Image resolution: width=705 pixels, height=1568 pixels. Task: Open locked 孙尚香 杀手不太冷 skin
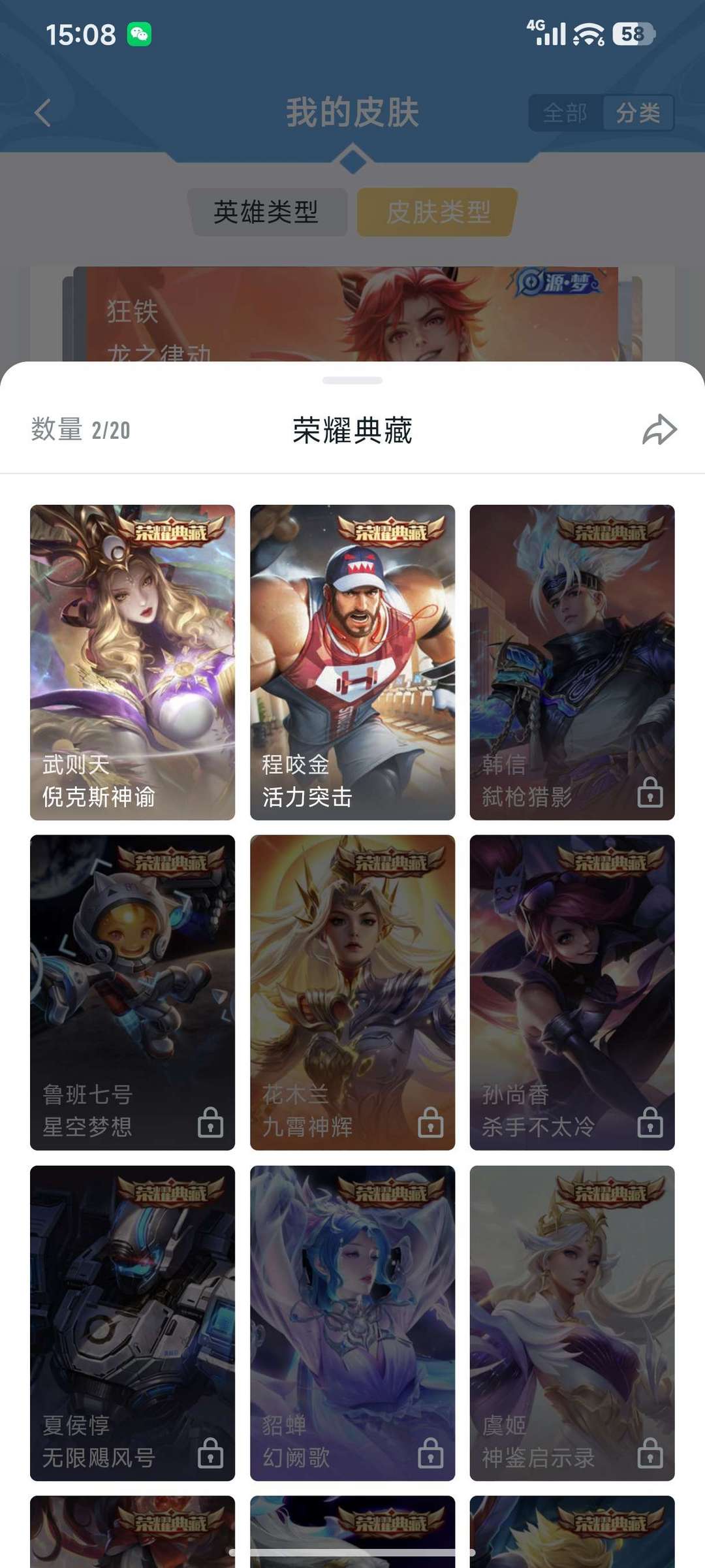tap(572, 992)
